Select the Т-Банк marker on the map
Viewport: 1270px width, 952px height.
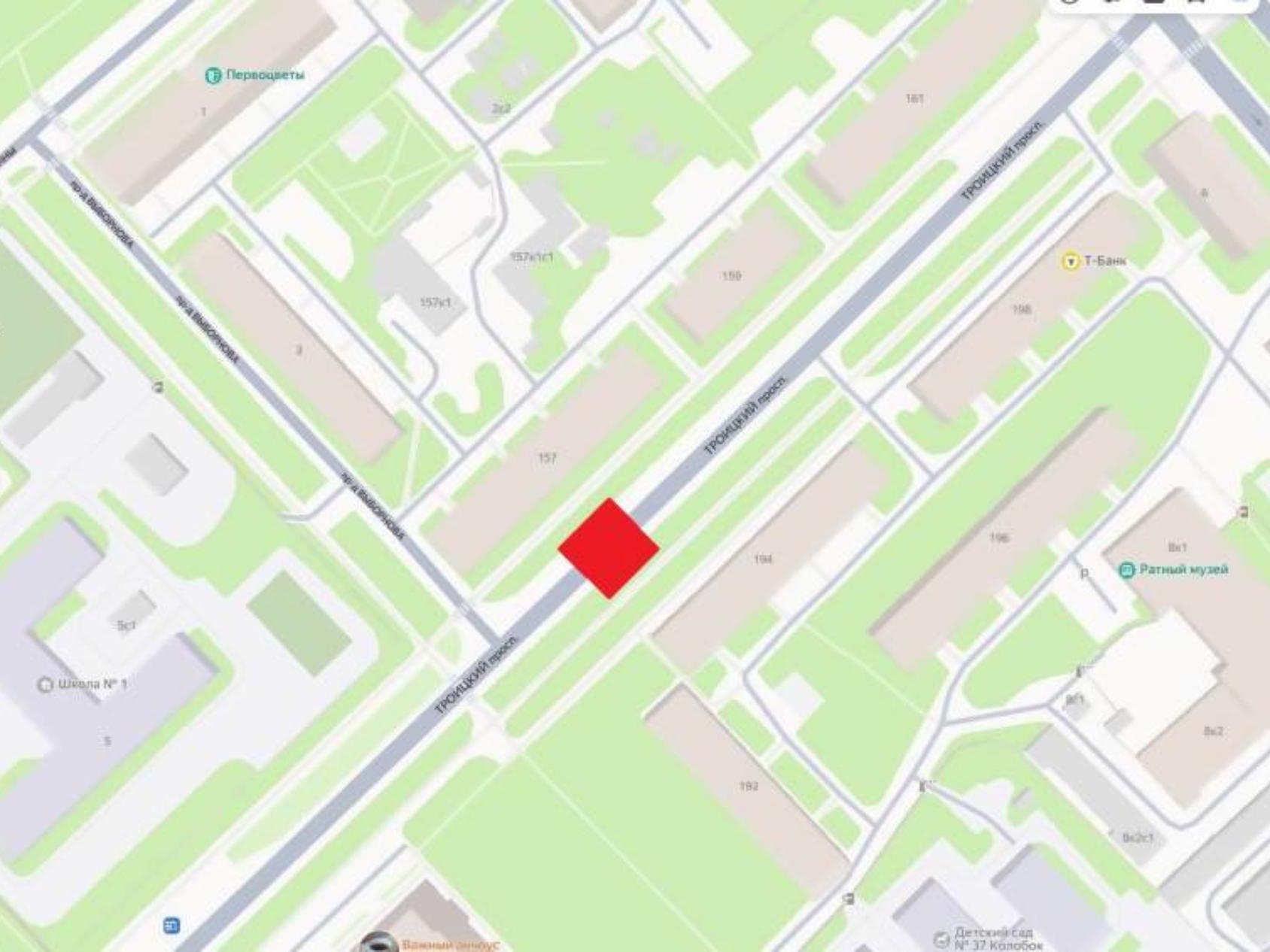pyautogui.click(x=1070, y=261)
